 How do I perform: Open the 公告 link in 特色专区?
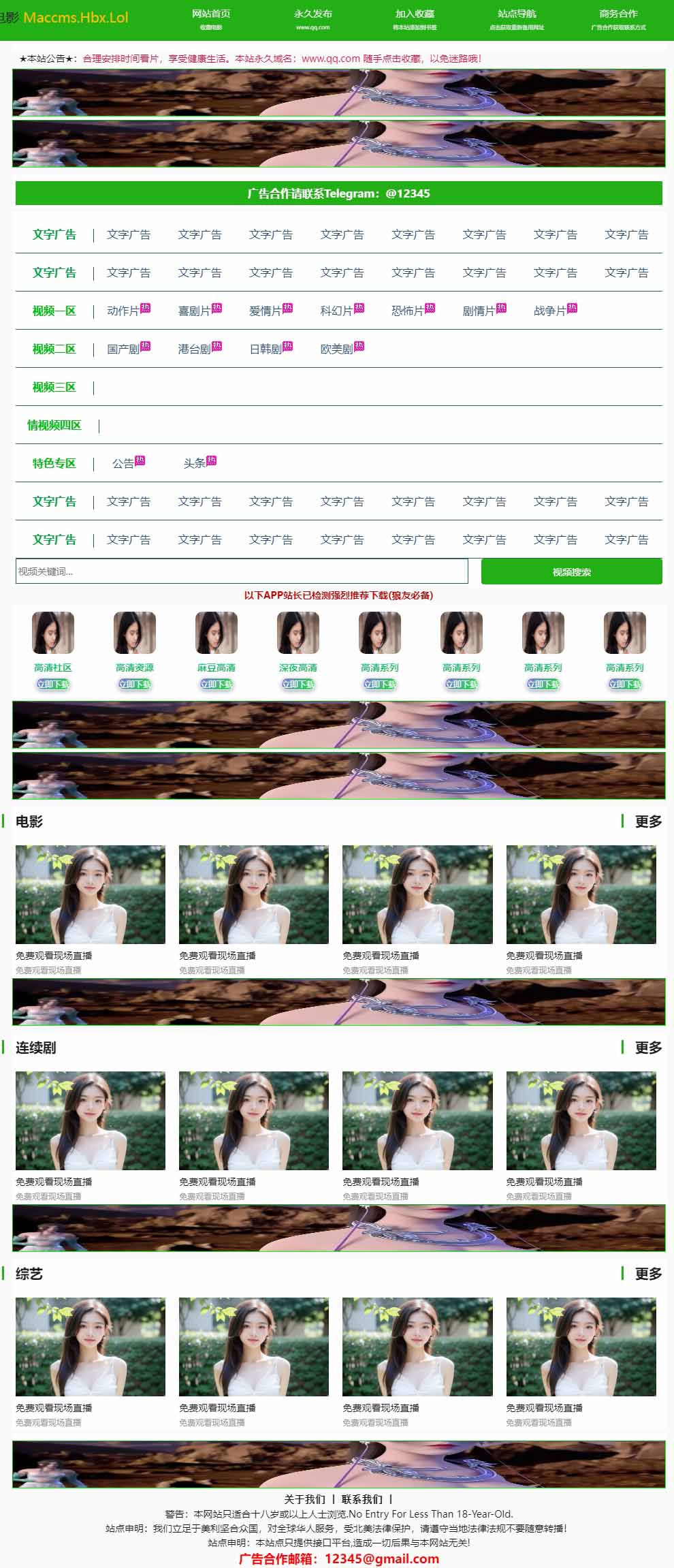(123, 463)
